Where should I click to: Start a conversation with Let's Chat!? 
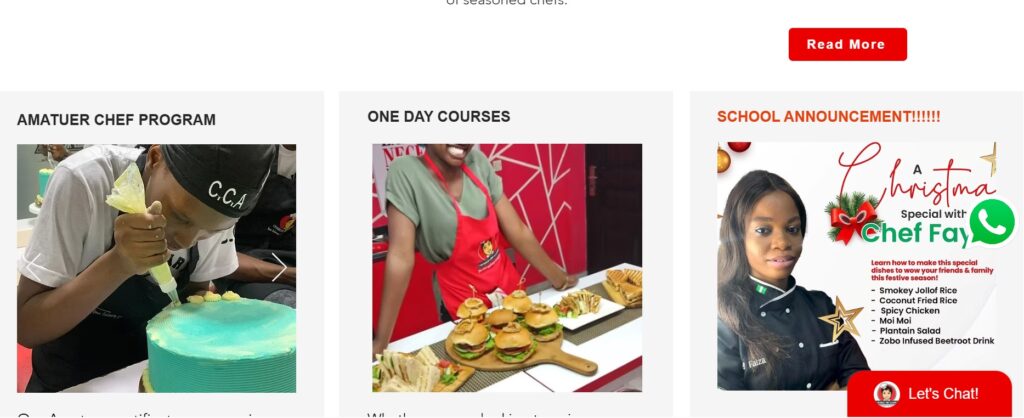pyautogui.click(x=929, y=394)
